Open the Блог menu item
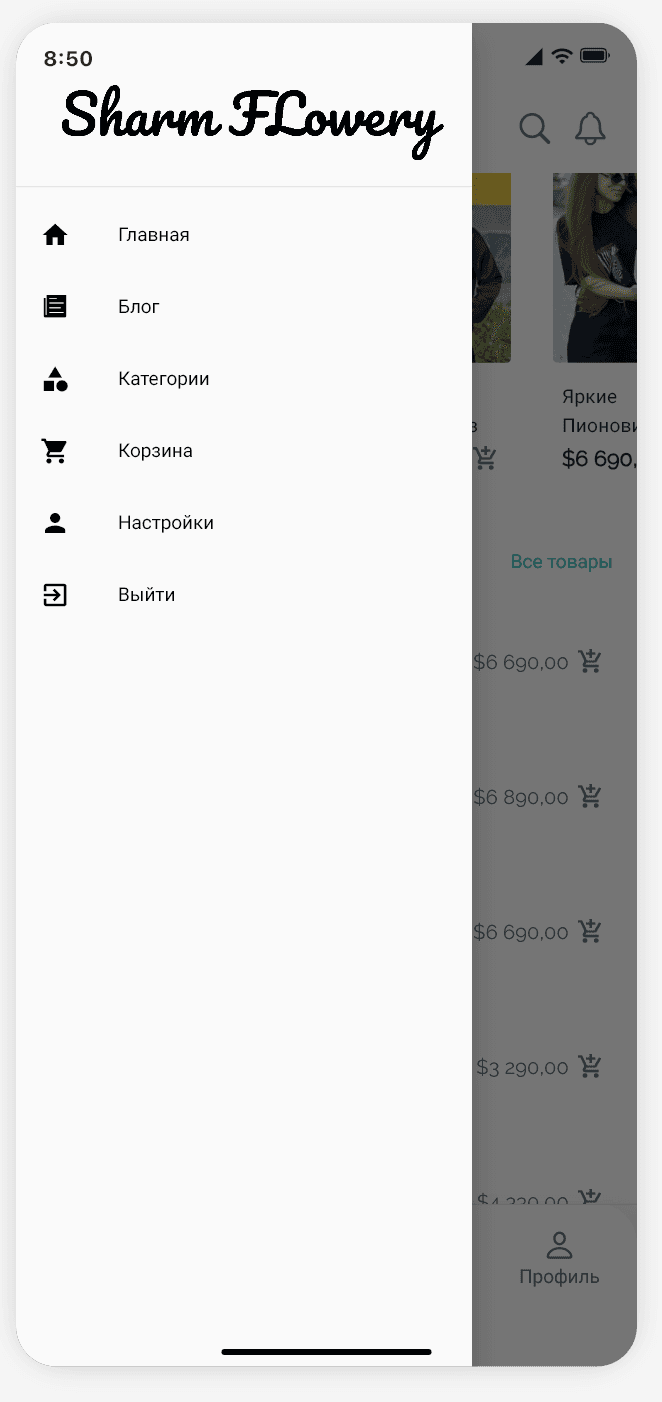This screenshot has width=662, height=1402. click(x=244, y=307)
